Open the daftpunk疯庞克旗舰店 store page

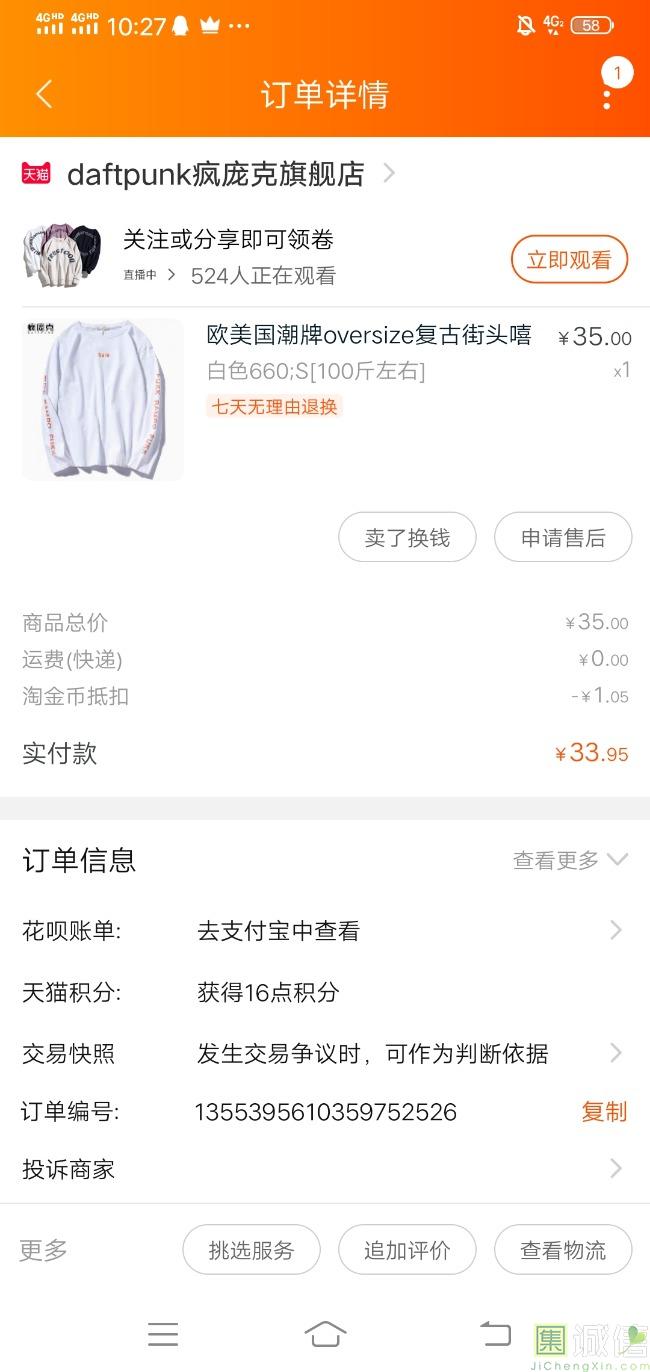[215, 174]
